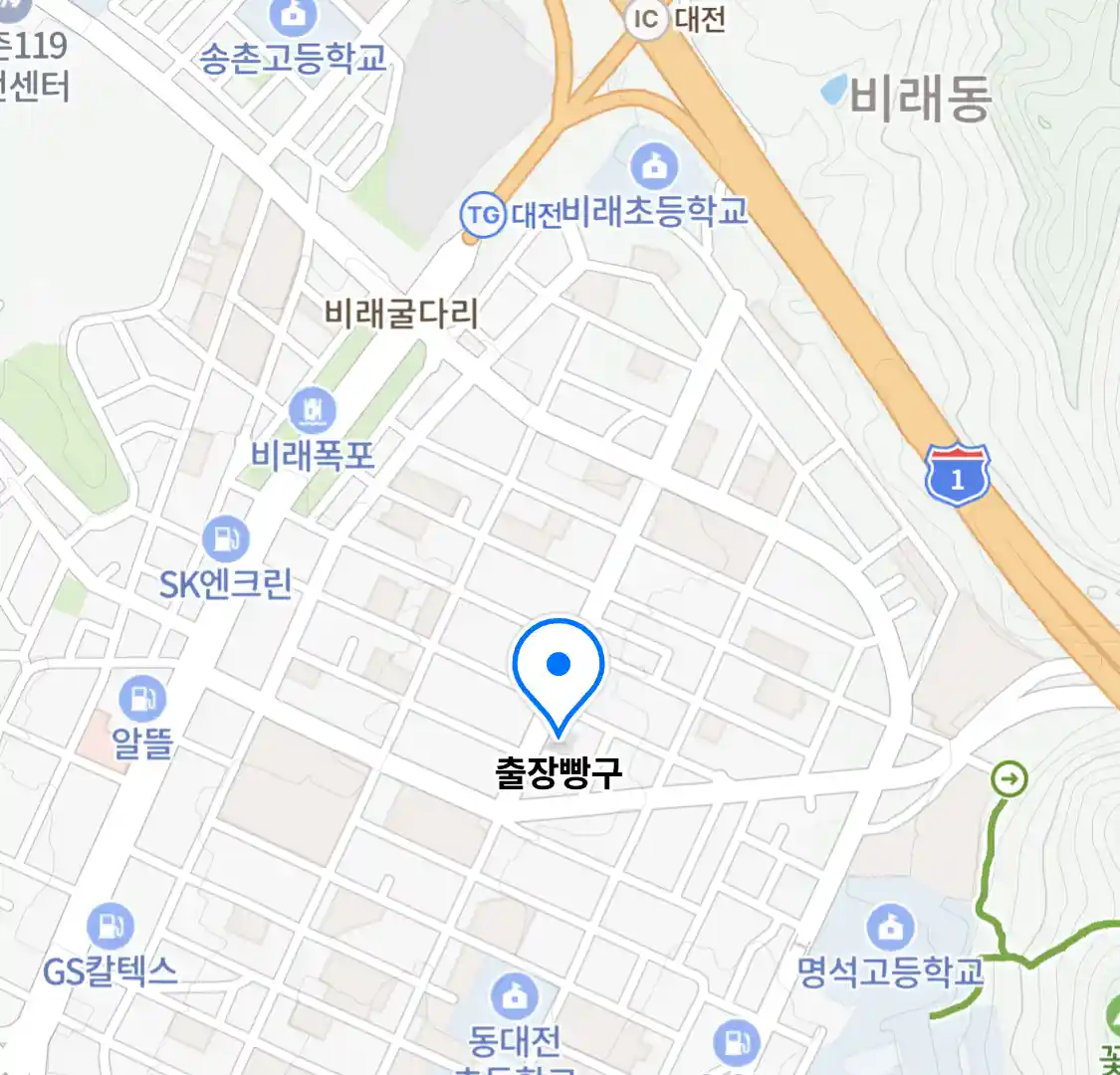The image size is (1120, 1075).
Task: Tap the 명석고등학교 school marker
Action: tap(890, 927)
